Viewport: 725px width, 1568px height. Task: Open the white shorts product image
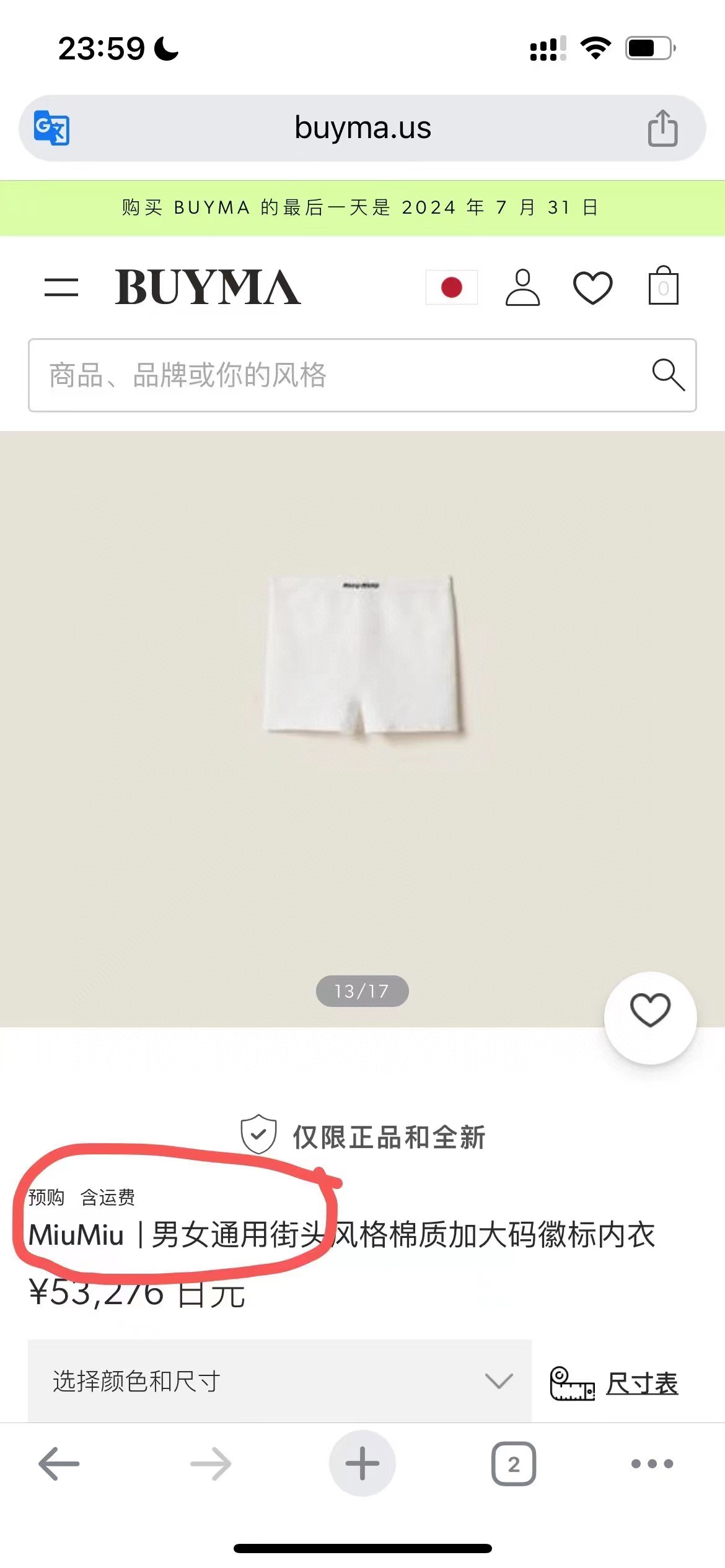pyautogui.click(x=362, y=656)
